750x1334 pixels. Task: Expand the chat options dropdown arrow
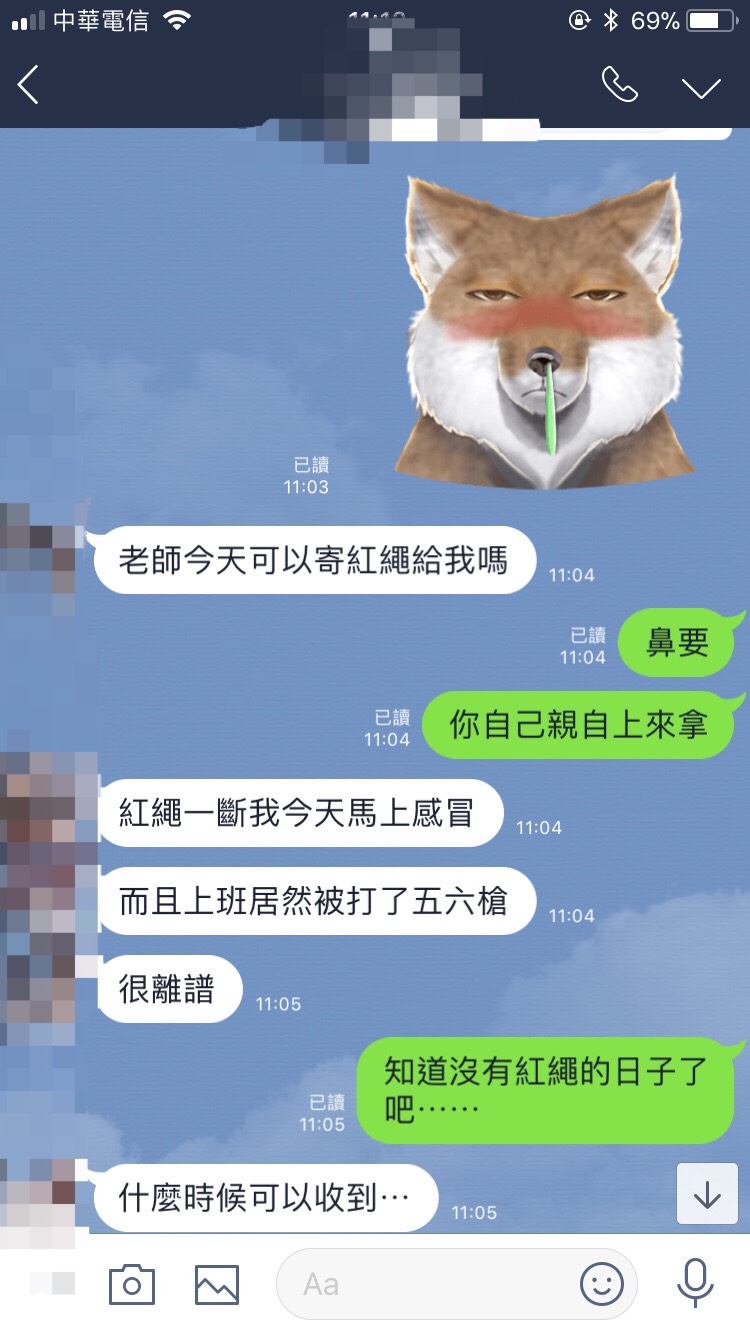click(x=701, y=87)
